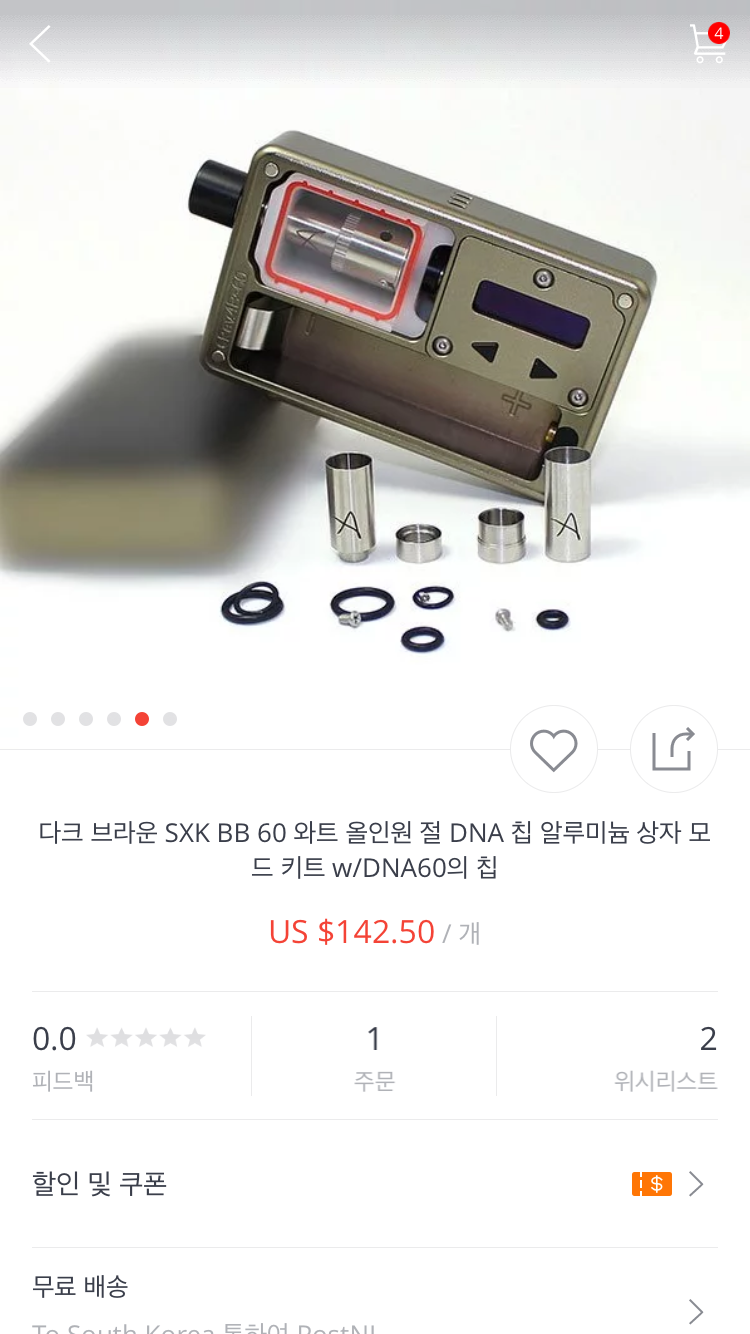Share this product listing
The image size is (750, 1334).
point(673,749)
